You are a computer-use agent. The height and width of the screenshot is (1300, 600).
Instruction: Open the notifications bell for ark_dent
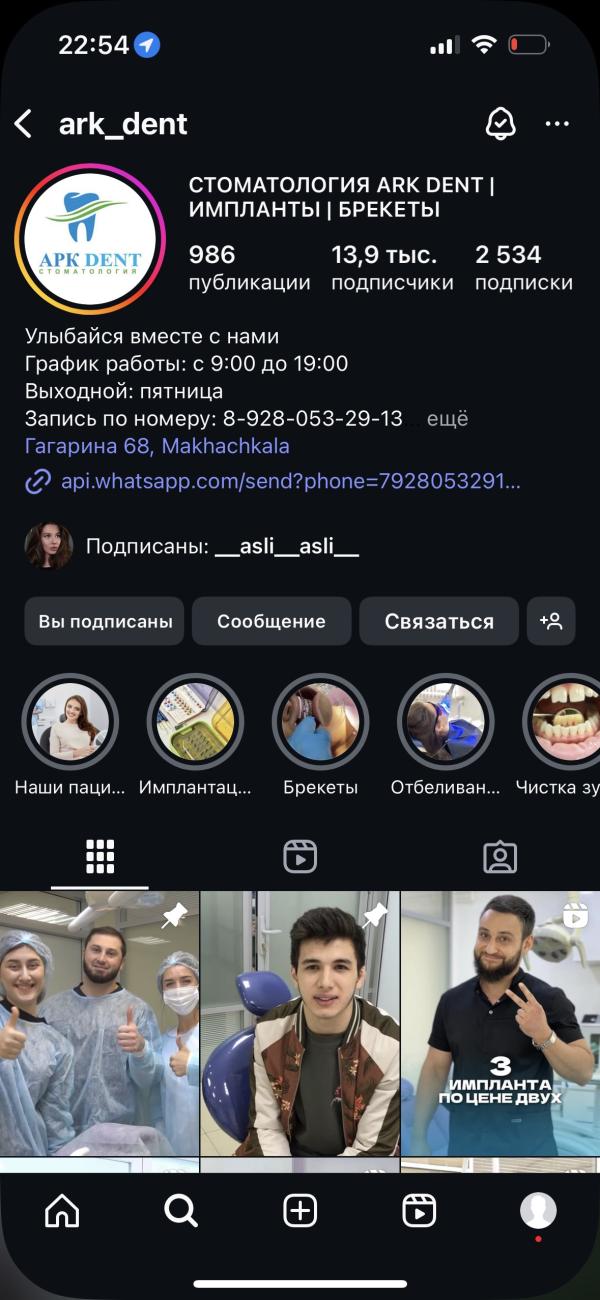[499, 124]
